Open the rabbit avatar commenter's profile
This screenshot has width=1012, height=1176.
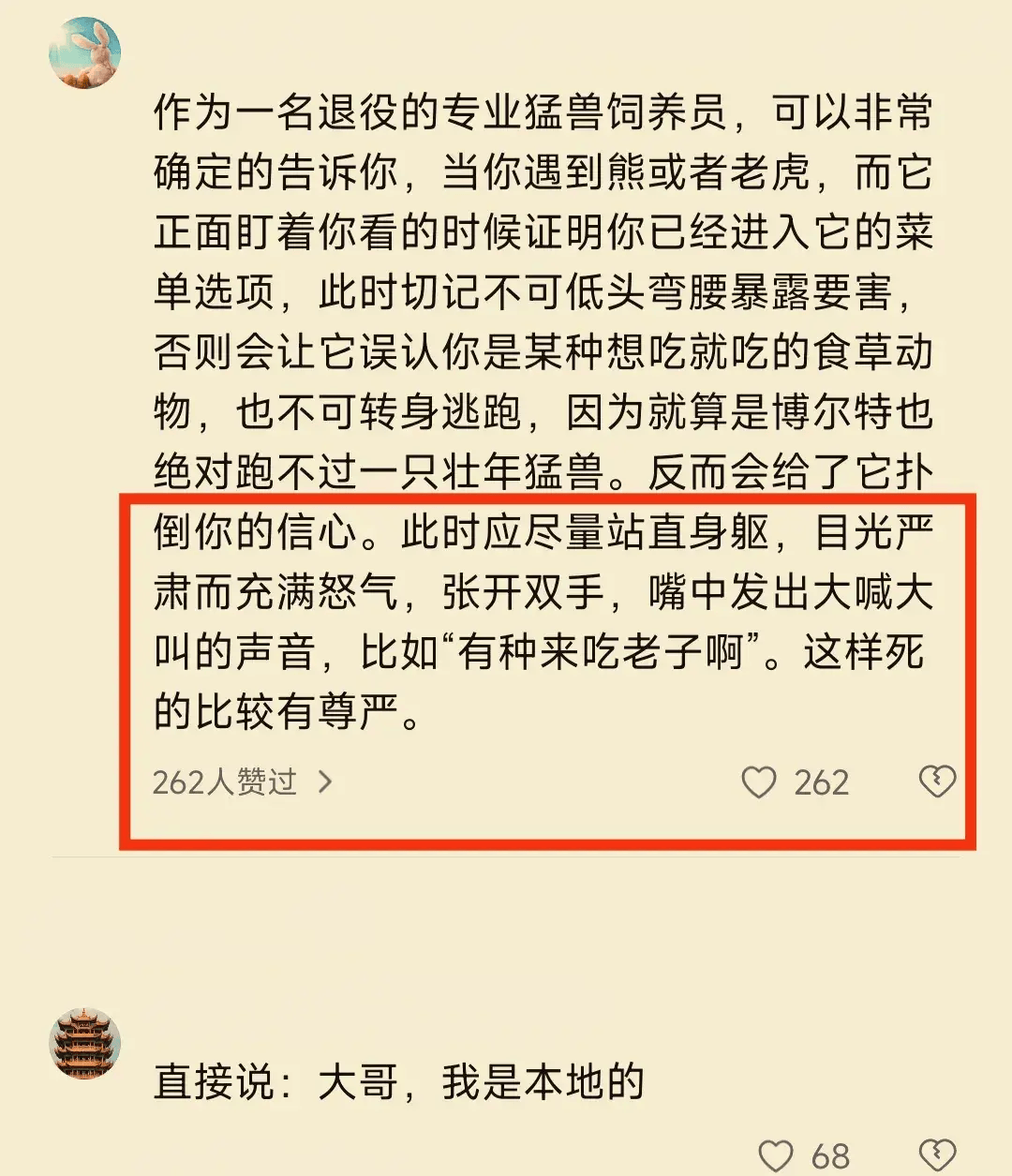84,53
